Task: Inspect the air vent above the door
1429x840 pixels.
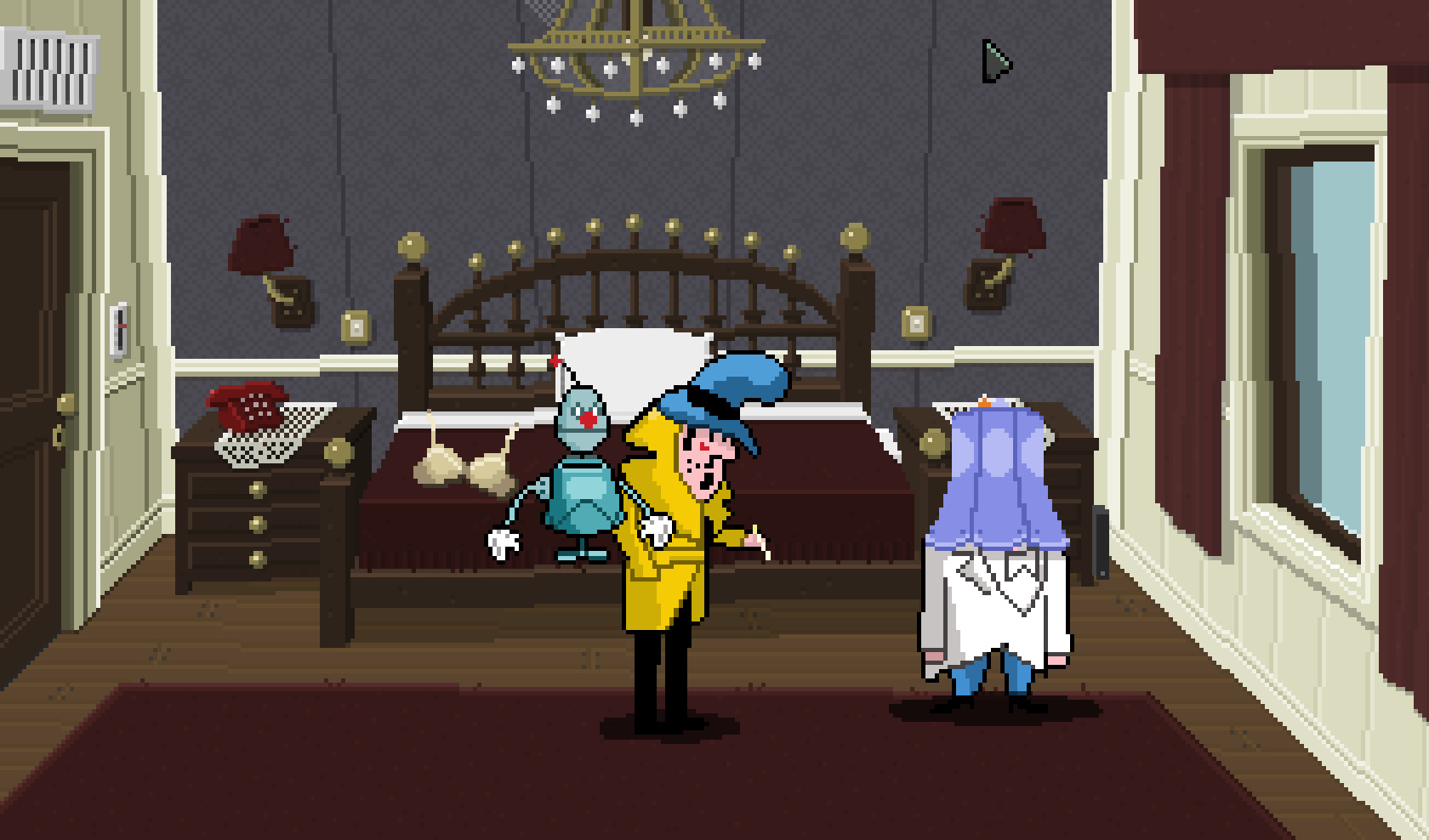Action: (x=48, y=70)
